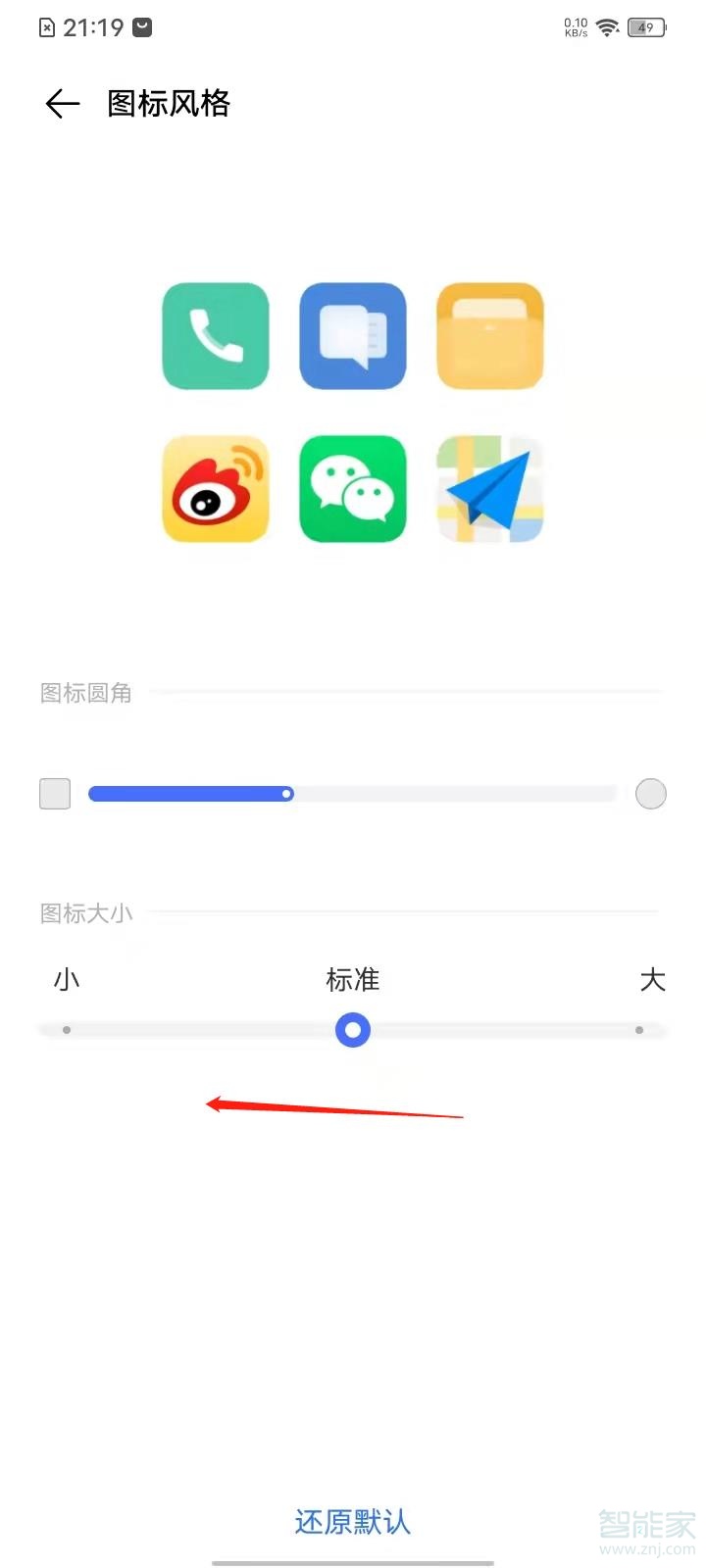Go back from the 图标风格 page
706x1568 pixels.
62,104
